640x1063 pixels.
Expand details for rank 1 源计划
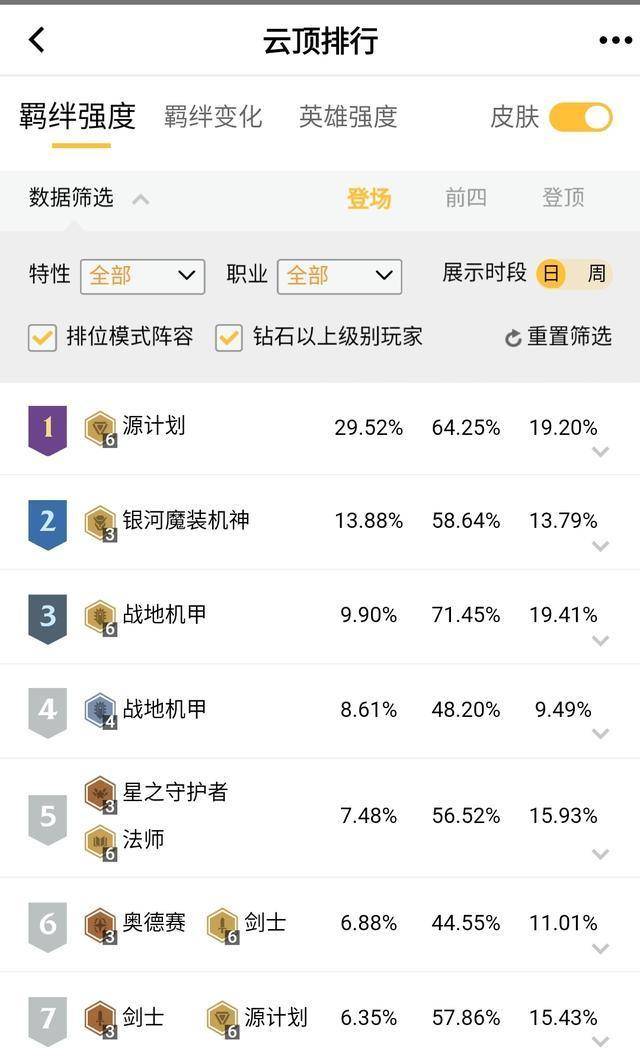[x=600, y=452]
